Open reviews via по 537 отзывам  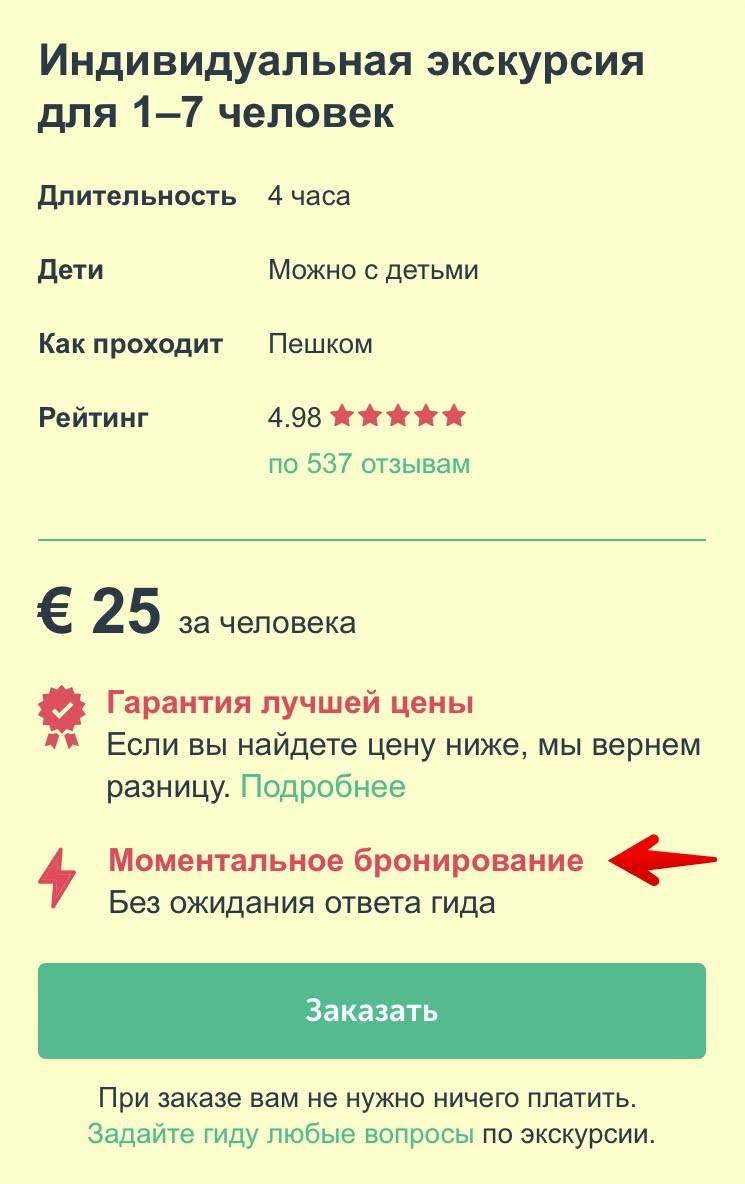tap(369, 465)
